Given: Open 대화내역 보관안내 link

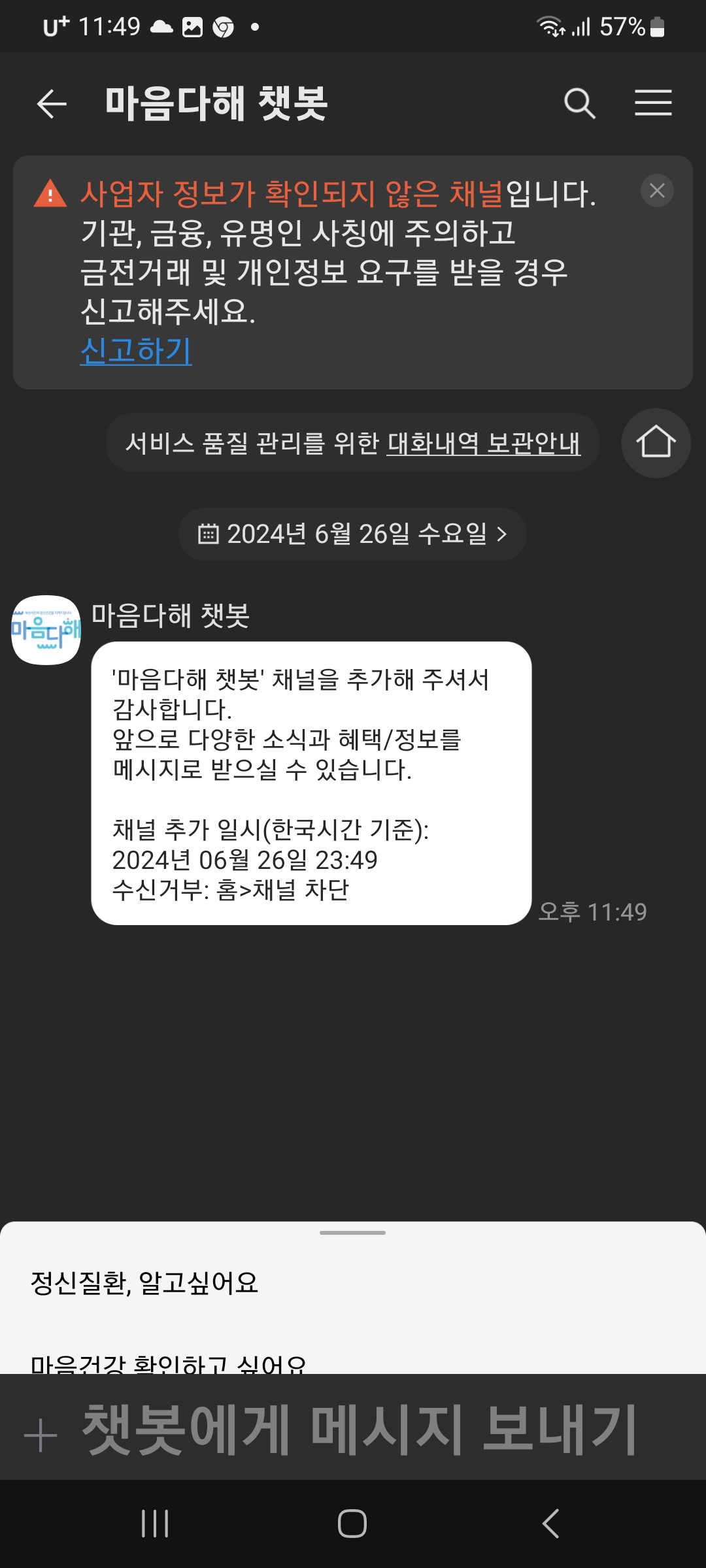Looking at the screenshot, I should 484,444.
